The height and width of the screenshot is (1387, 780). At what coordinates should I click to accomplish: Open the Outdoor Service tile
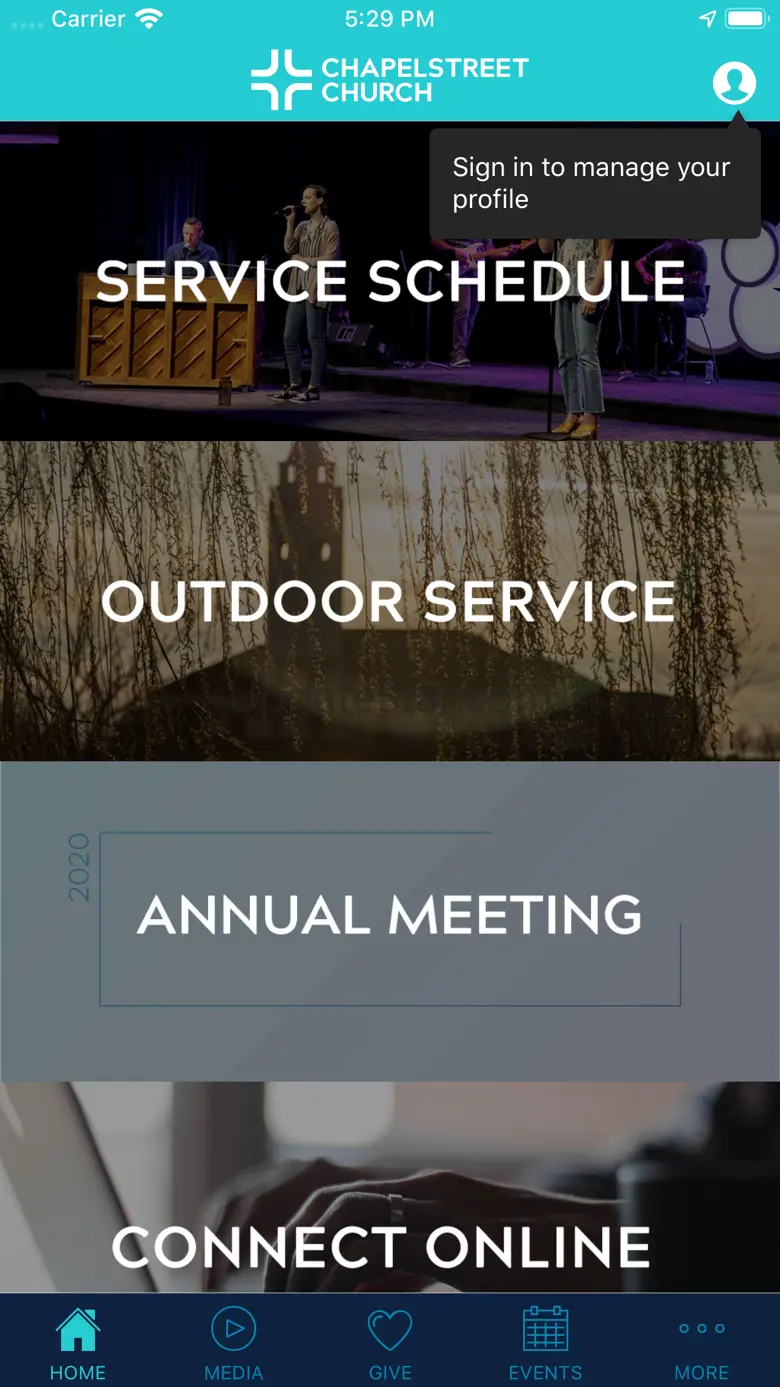pos(390,601)
